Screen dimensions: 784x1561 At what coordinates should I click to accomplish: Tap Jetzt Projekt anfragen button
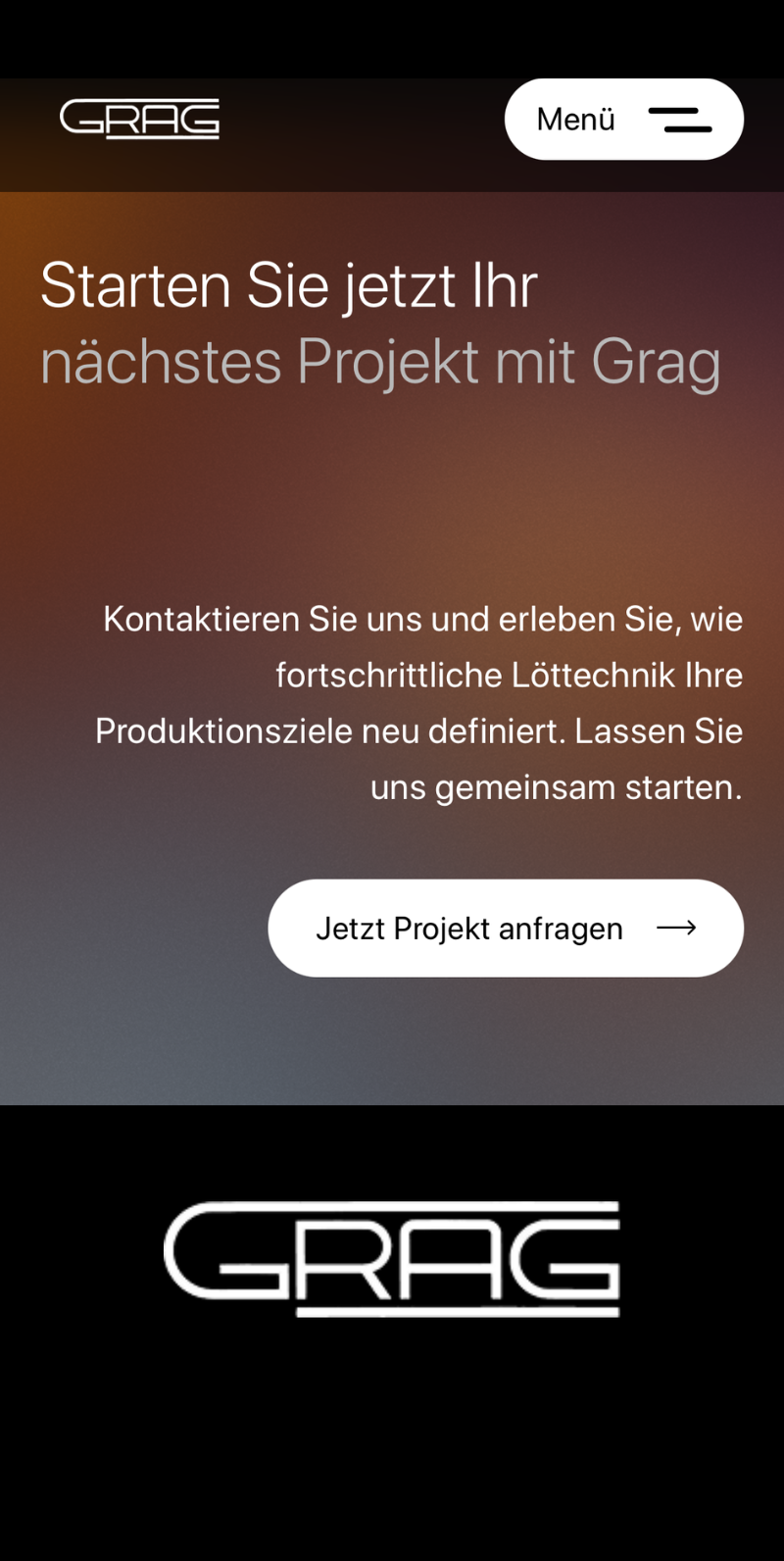coord(506,928)
